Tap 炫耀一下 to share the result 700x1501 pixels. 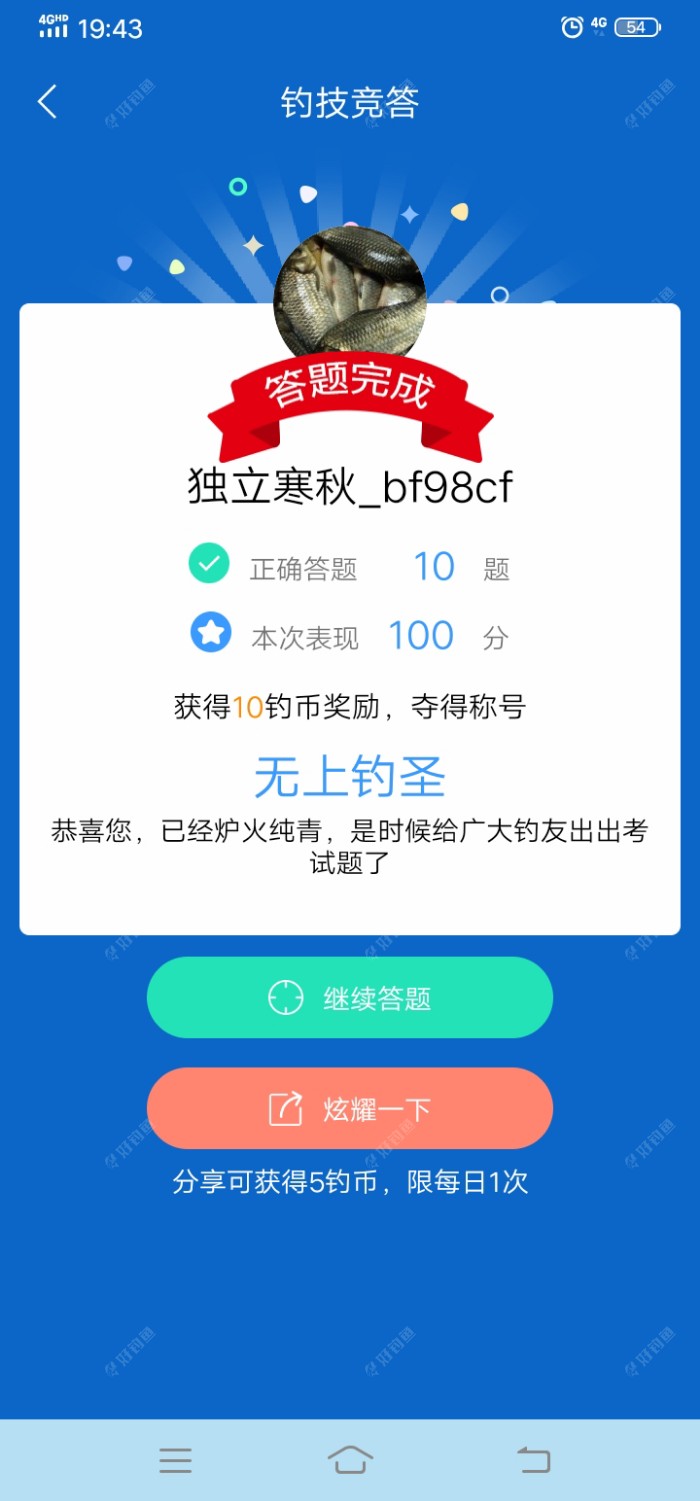tap(350, 1108)
